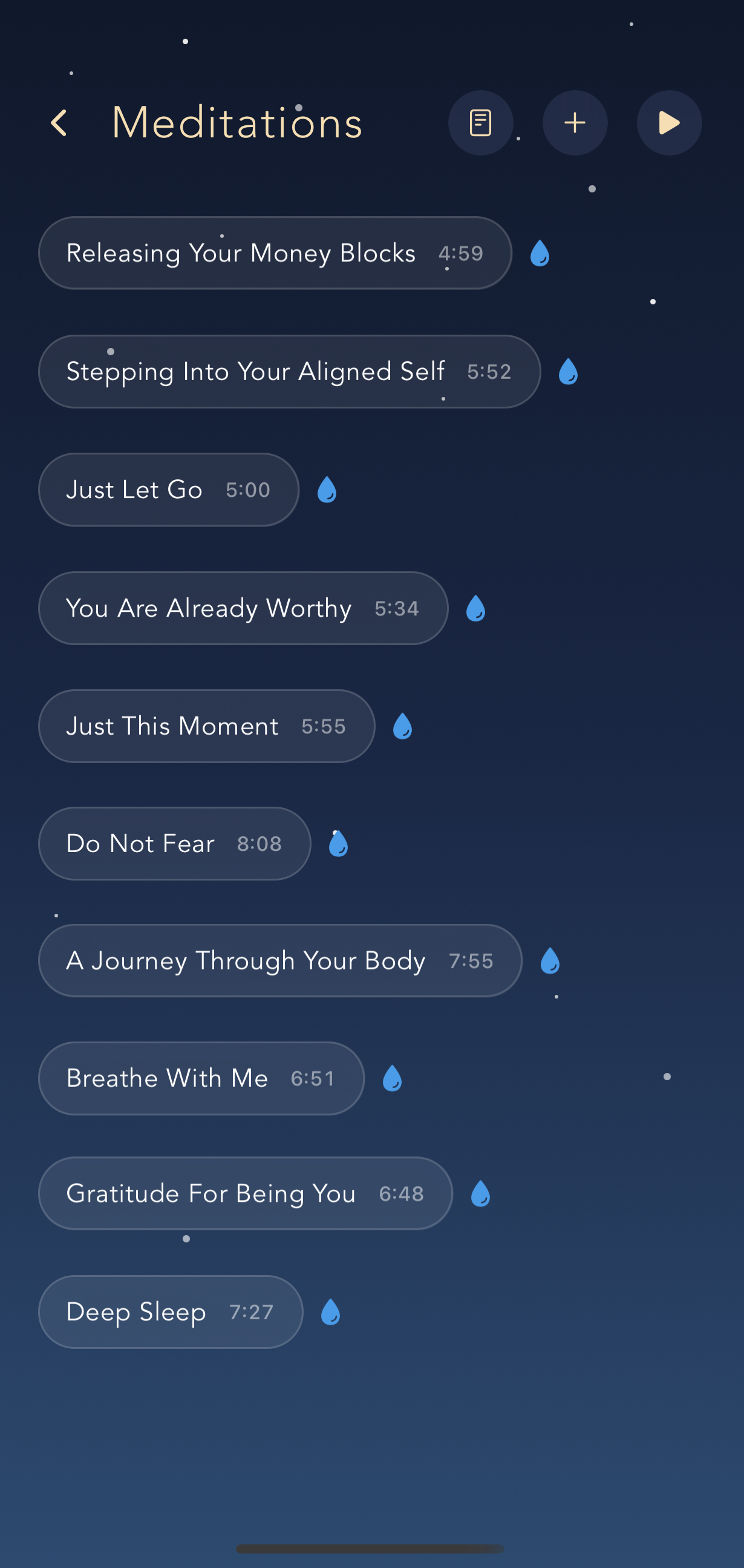Open the Gratitude For Being You meditation
The width and height of the screenshot is (744, 1568).
click(x=244, y=1193)
